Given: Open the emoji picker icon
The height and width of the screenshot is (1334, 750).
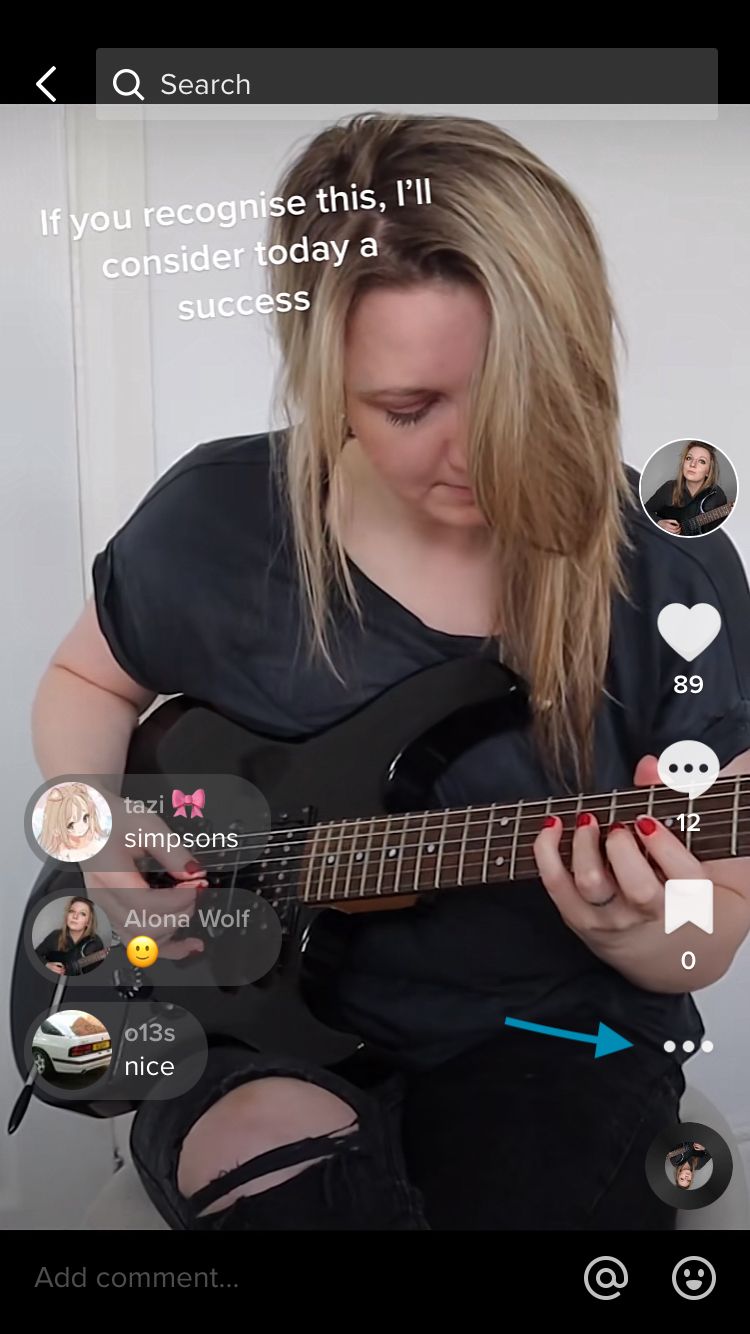Looking at the screenshot, I should coord(694,1278).
